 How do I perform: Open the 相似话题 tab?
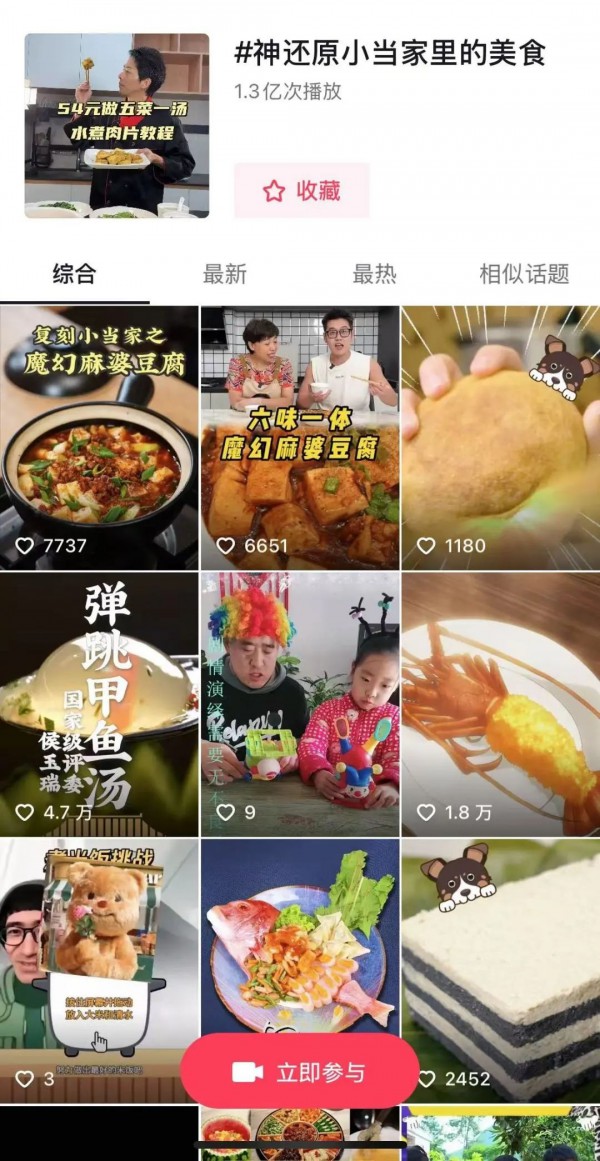pos(524,274)
